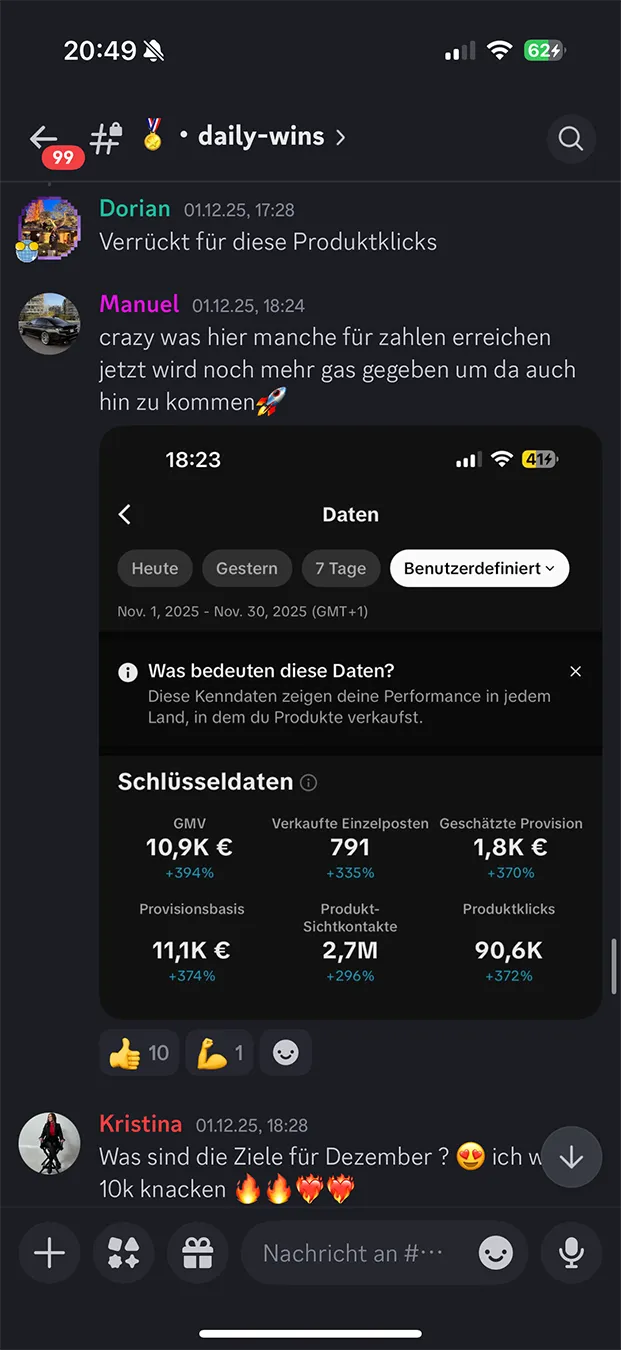React with the flexed biceps emoji
Image resolution: width=621 pixels, height=1350 pixels.
pyautogui.click(x=219, y=1053)
